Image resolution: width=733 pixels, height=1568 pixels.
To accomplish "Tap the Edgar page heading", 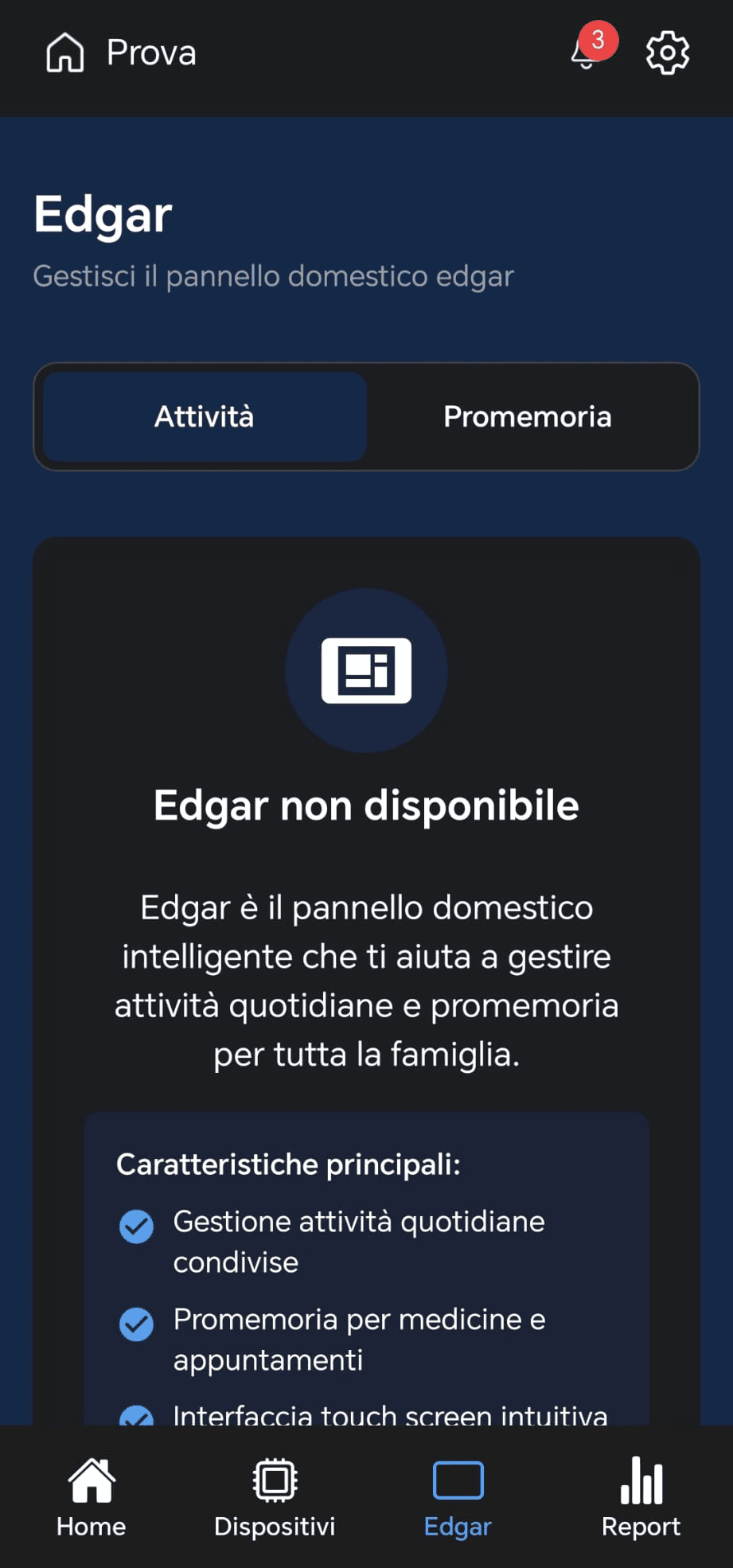I will click(x=103, y=213).
